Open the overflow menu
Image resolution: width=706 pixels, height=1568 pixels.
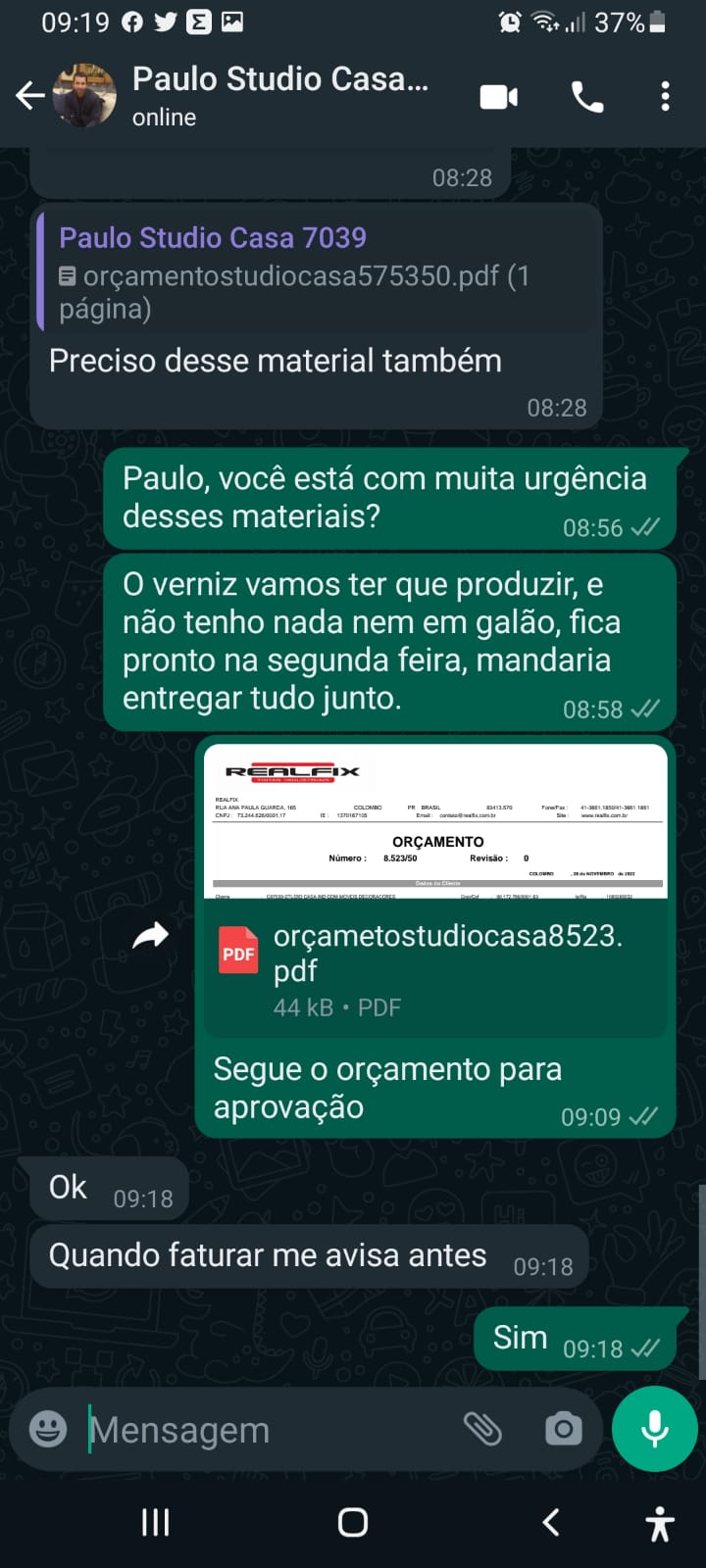point(665,96)
